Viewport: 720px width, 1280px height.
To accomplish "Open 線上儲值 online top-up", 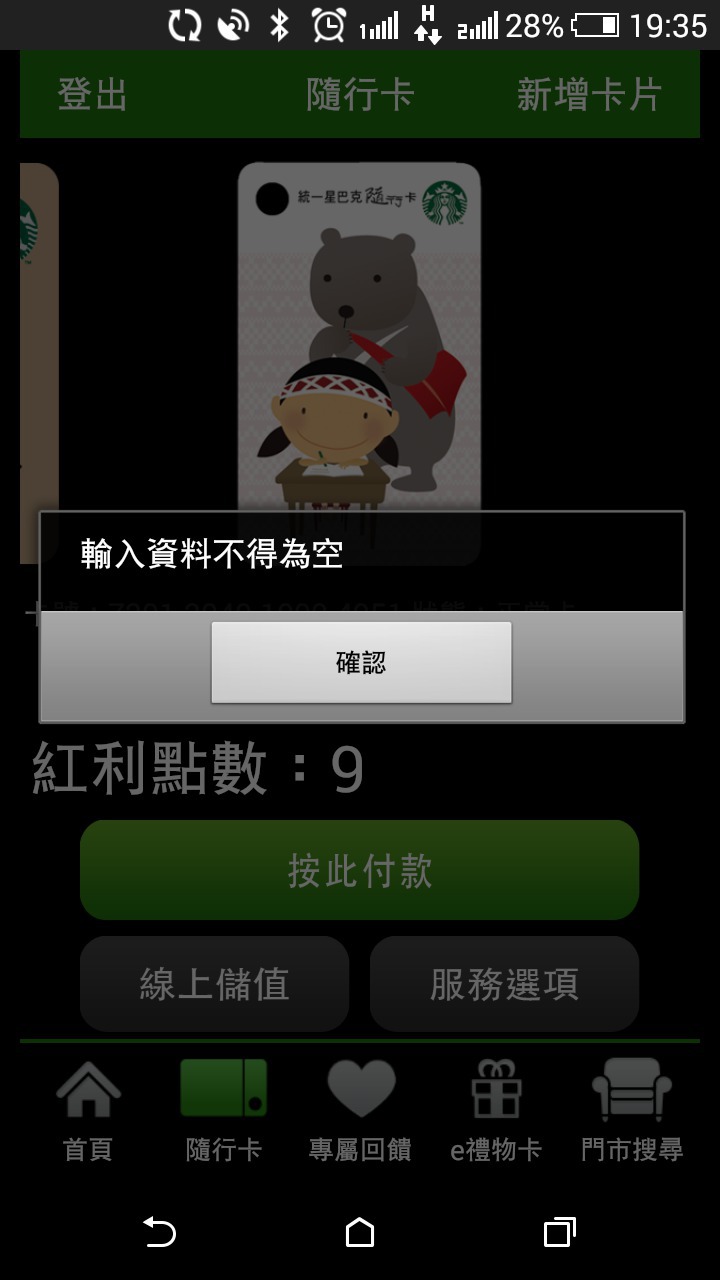I will coord(214,984).
